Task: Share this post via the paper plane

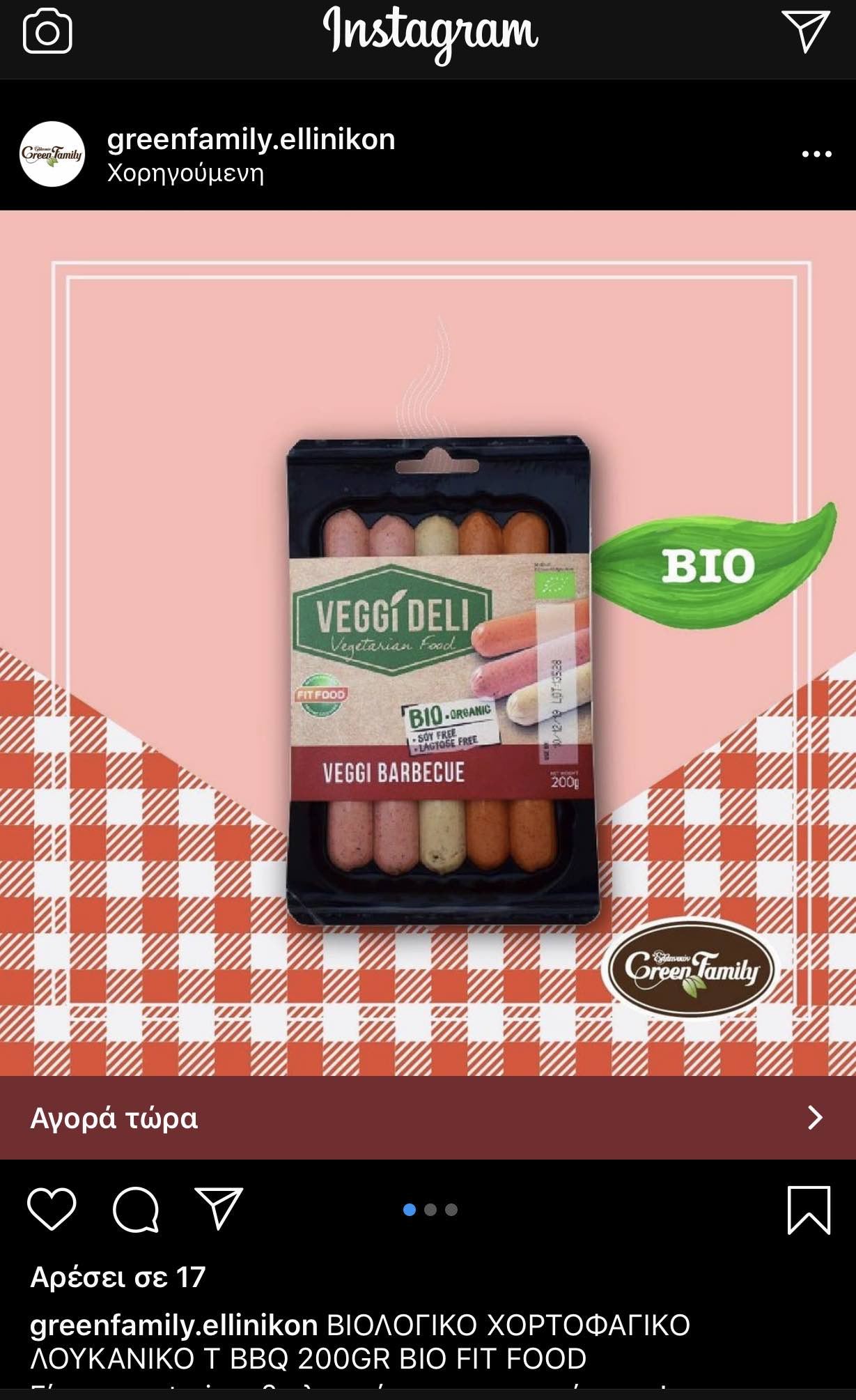Action: tap(219, 1209)
